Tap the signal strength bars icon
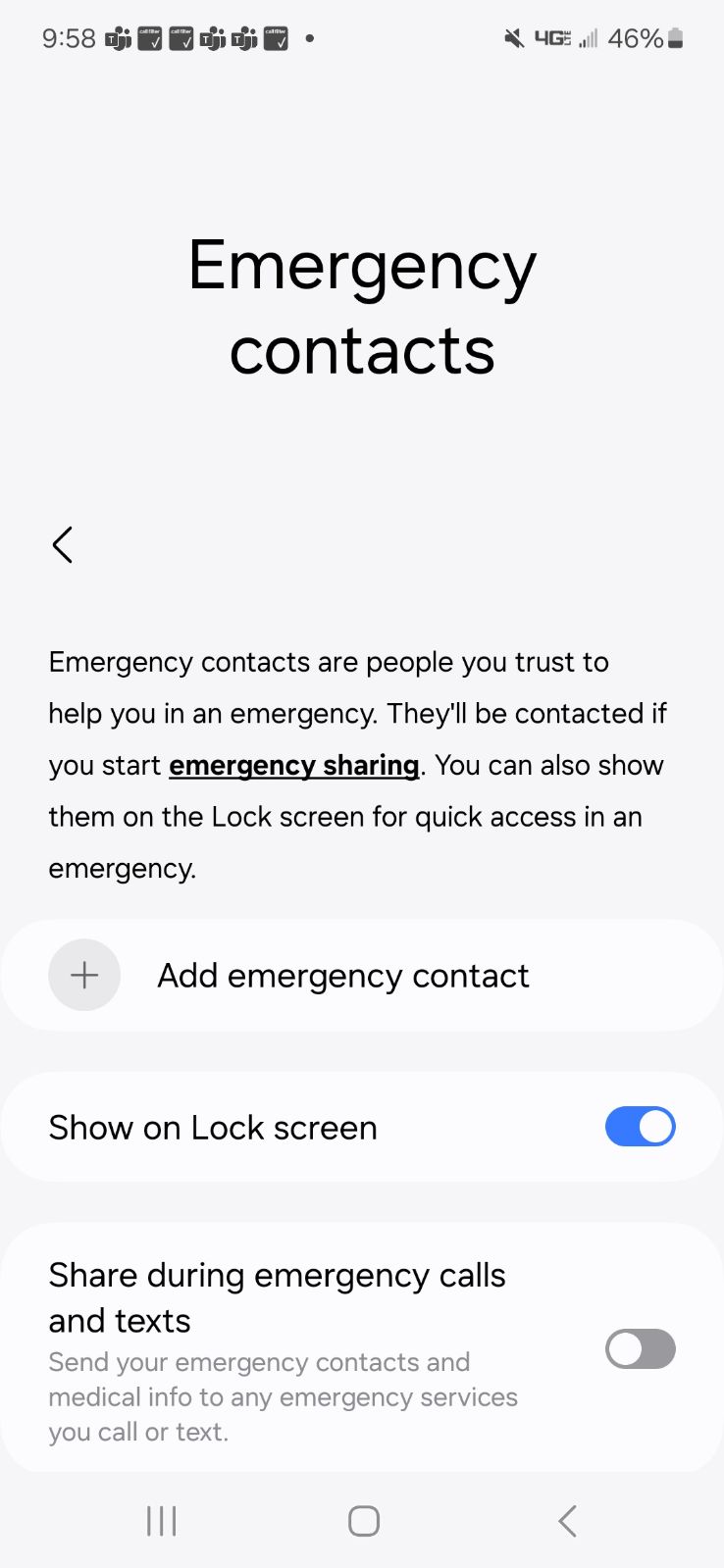 tap(589, 37)
